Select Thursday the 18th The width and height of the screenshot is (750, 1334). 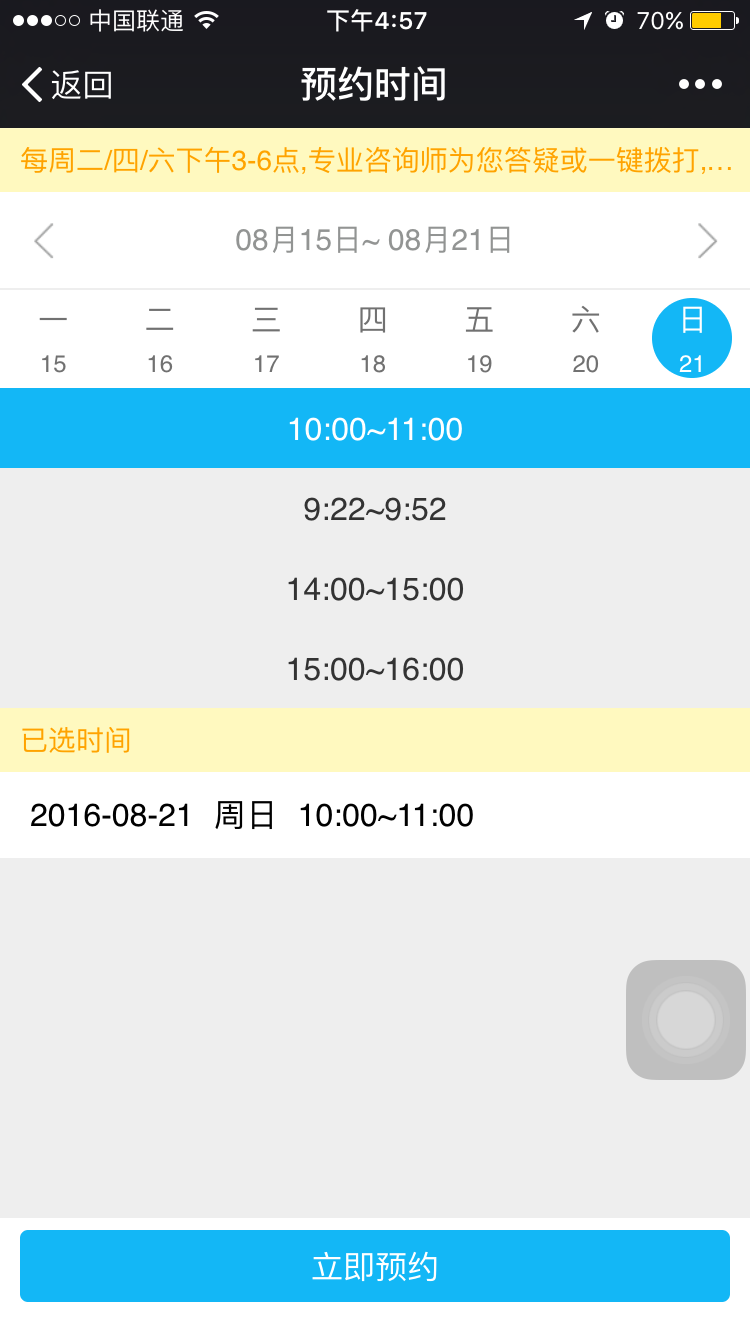pyautogui.click(x=373, y=339)
